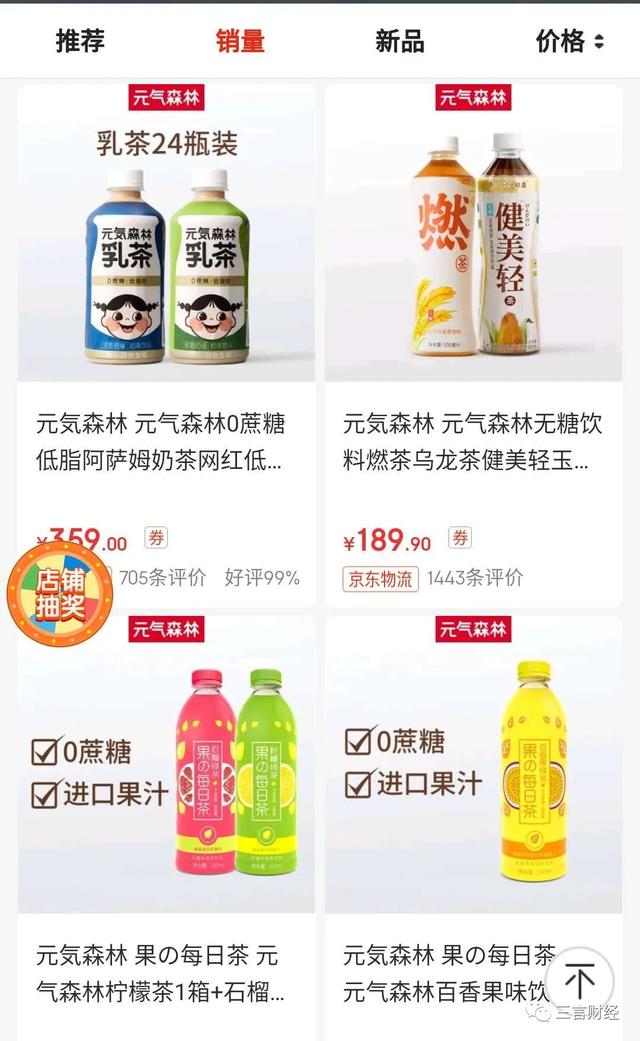Switch to the 推荐 tab
640x1041 pixels.
(80, 41)
